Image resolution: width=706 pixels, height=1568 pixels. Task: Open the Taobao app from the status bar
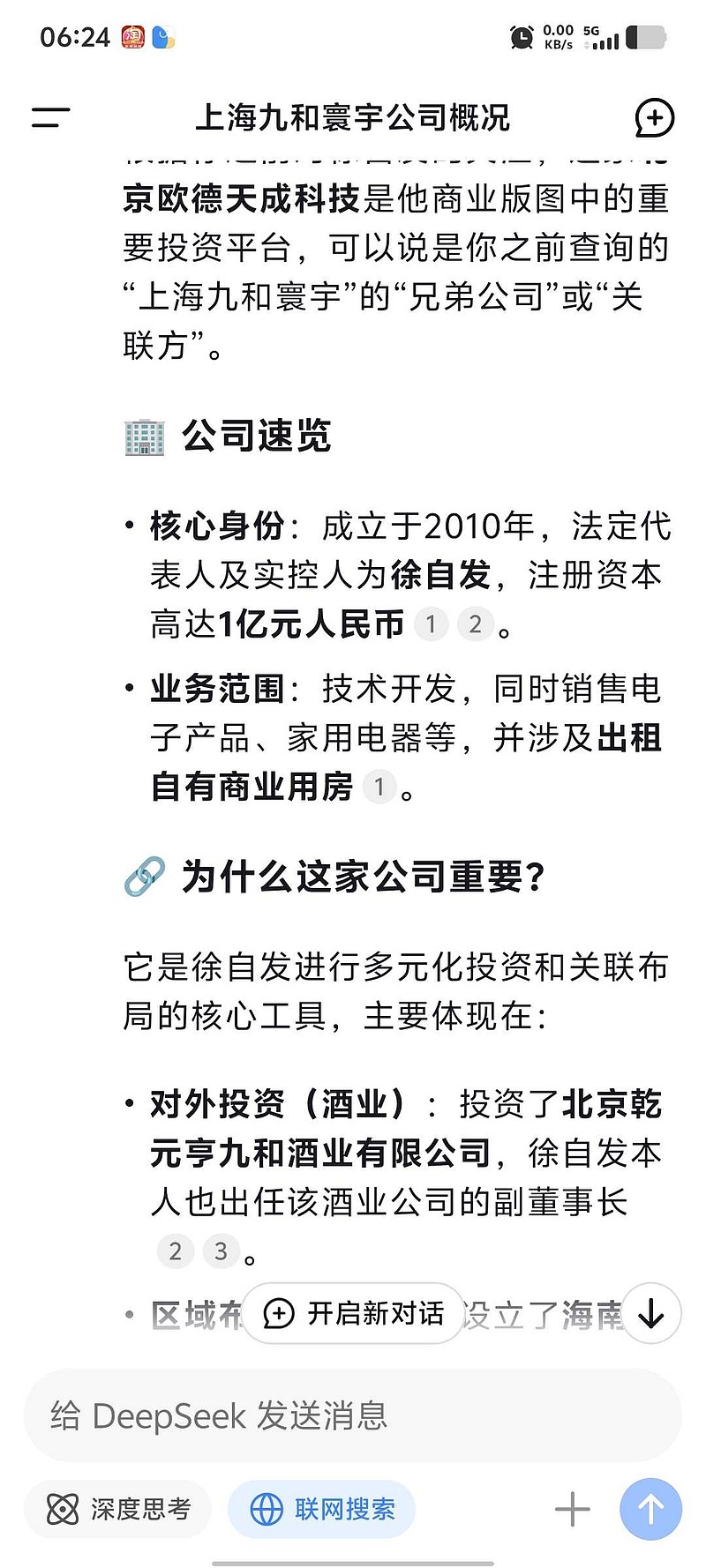click(x=134, y=37)
